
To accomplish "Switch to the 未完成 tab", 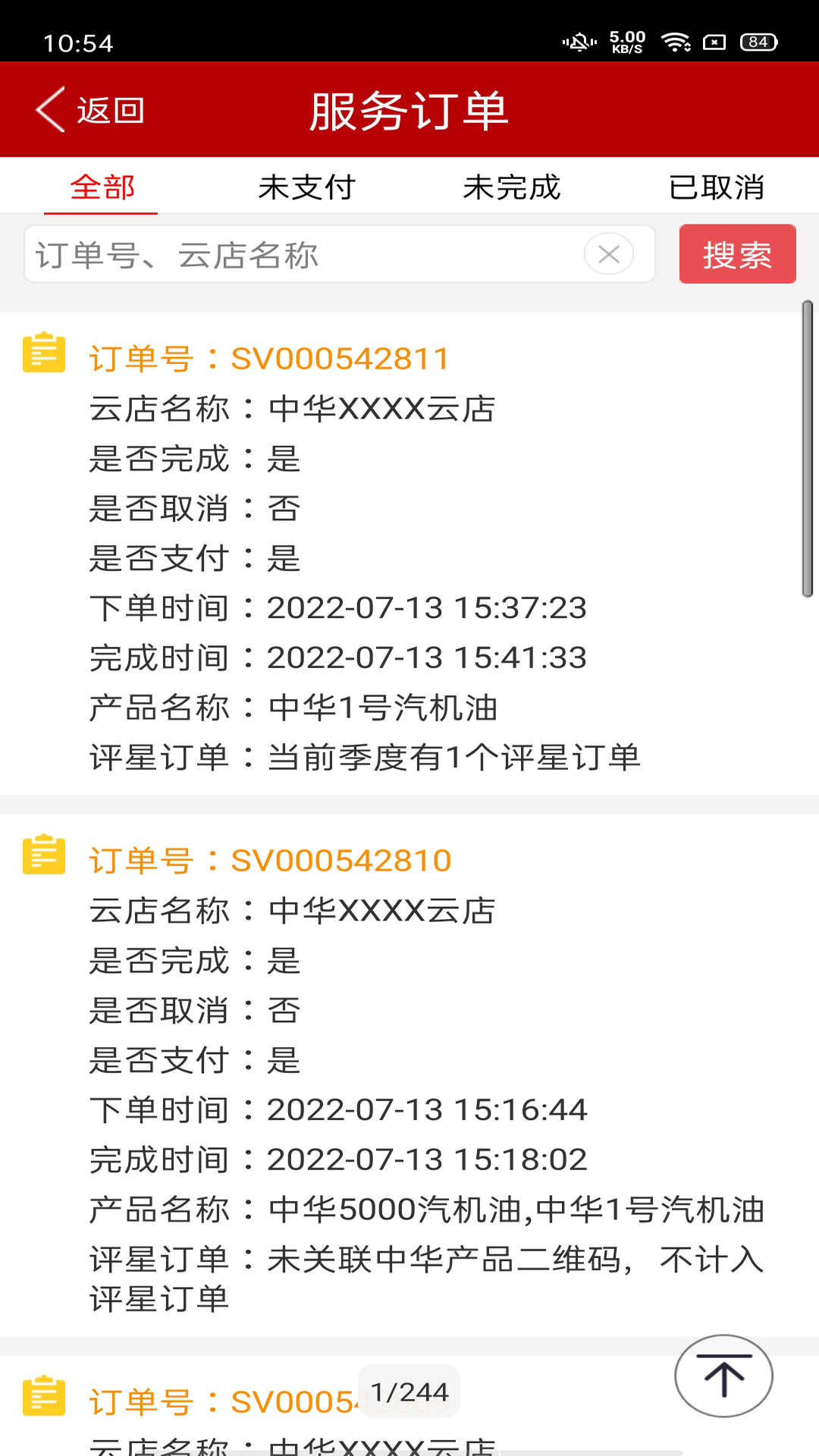I will tap(512, 187).
